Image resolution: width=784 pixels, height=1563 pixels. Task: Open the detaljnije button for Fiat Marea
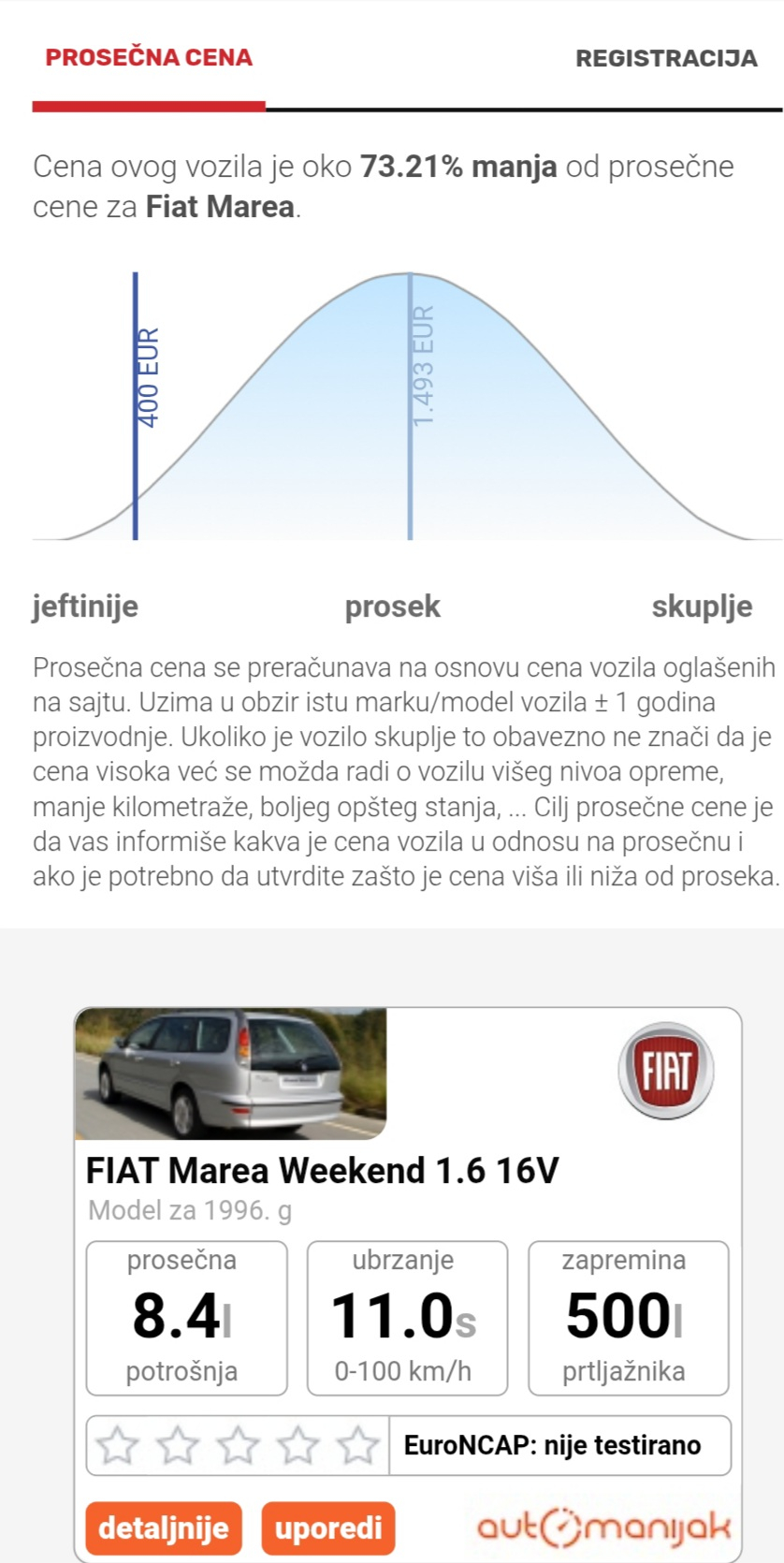(x=164, y=1528)
